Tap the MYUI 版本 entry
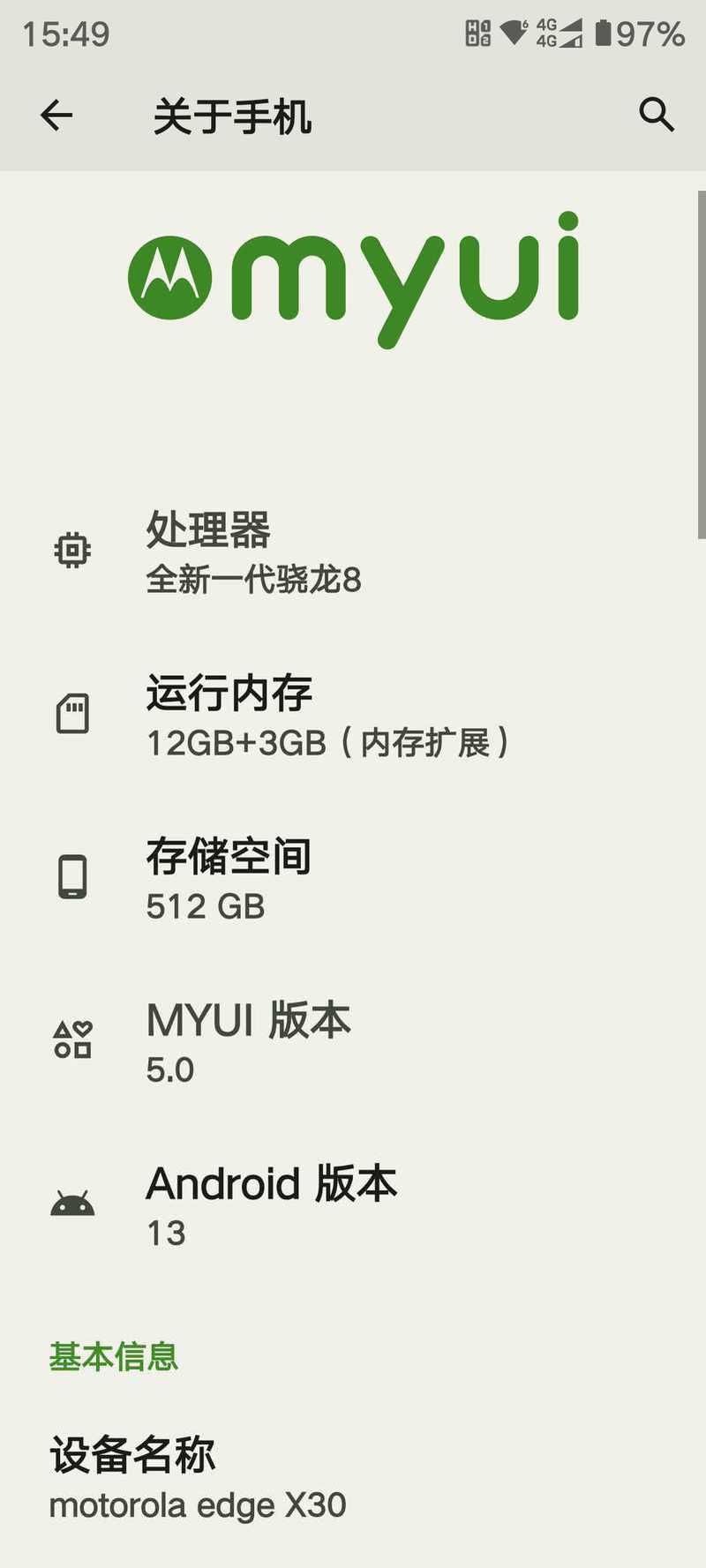Image resolution: width=706 pixels, height=1568 pixels. click(x=353, y=1042)
